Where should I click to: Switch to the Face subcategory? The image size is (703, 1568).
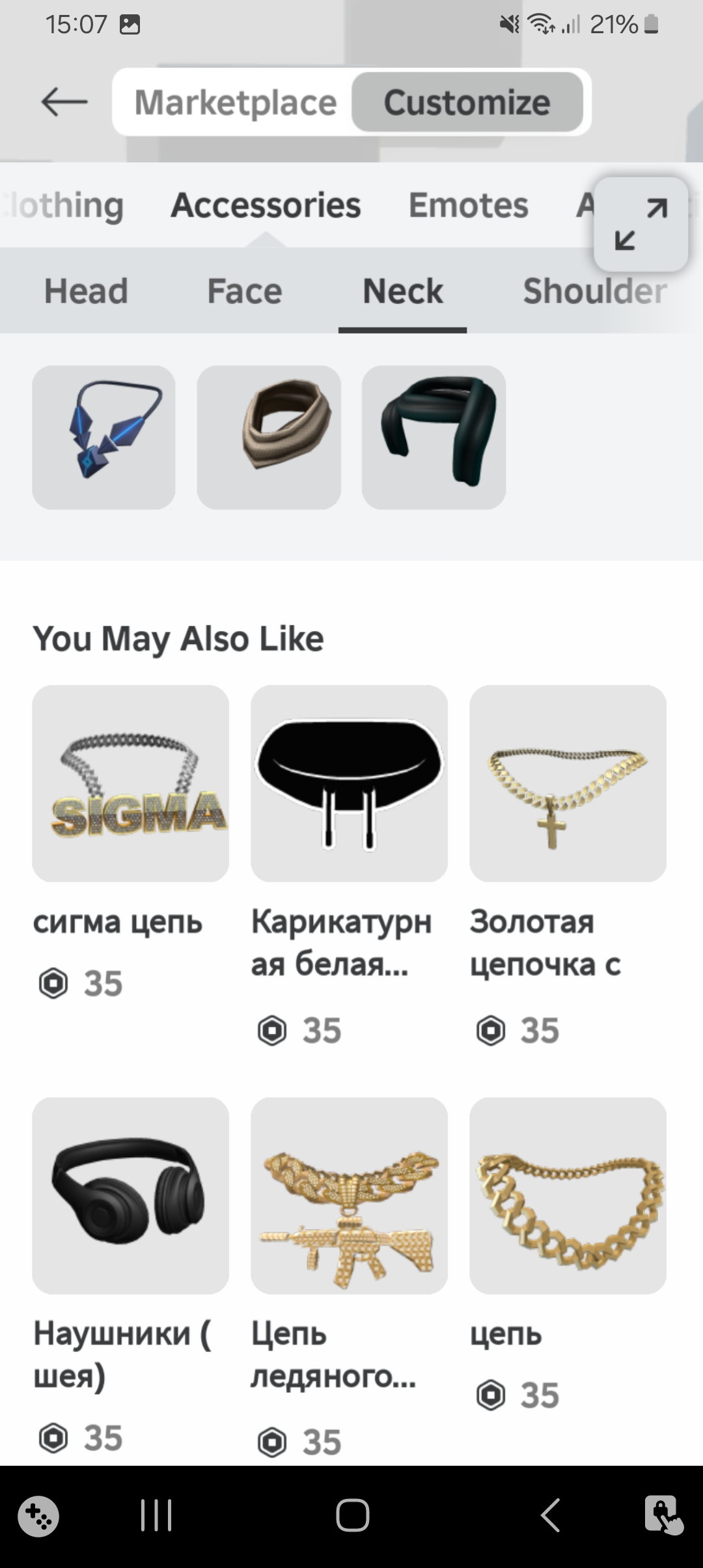[x=244, y=291]
